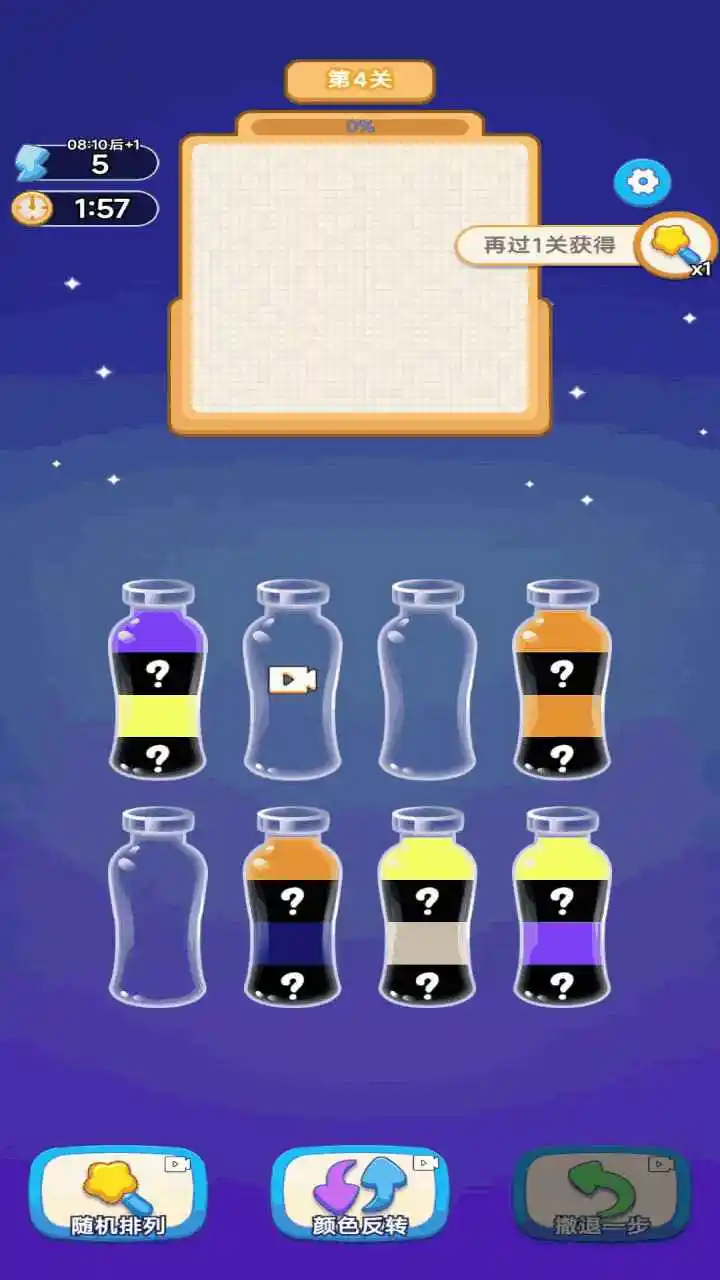Tap the bottle with yellow over purple

click(x=562, y=907)
